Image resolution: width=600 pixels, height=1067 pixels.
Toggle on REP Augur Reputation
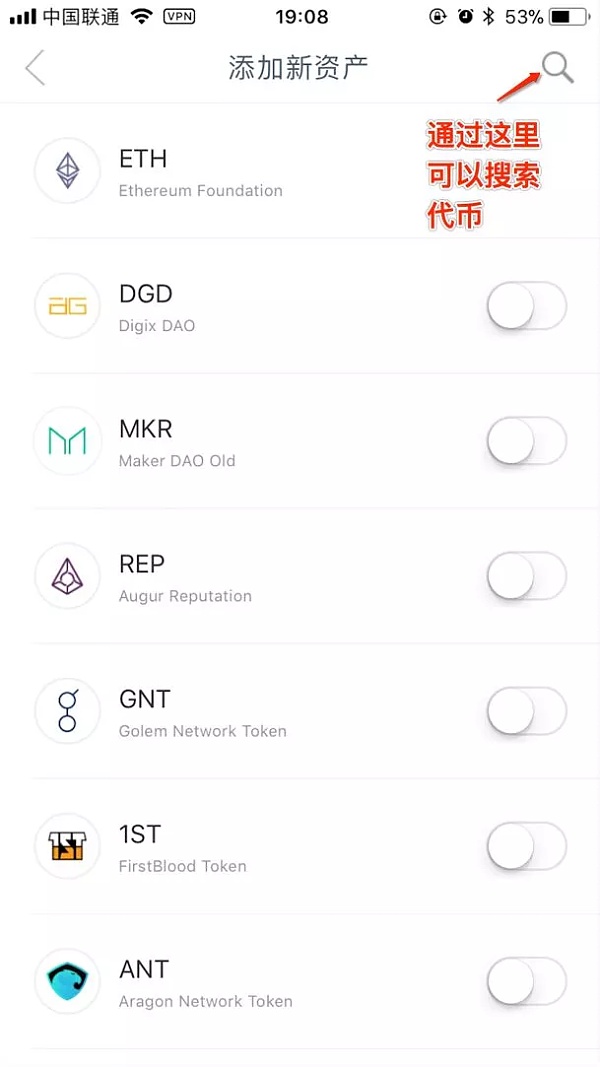tap(526, 576)
